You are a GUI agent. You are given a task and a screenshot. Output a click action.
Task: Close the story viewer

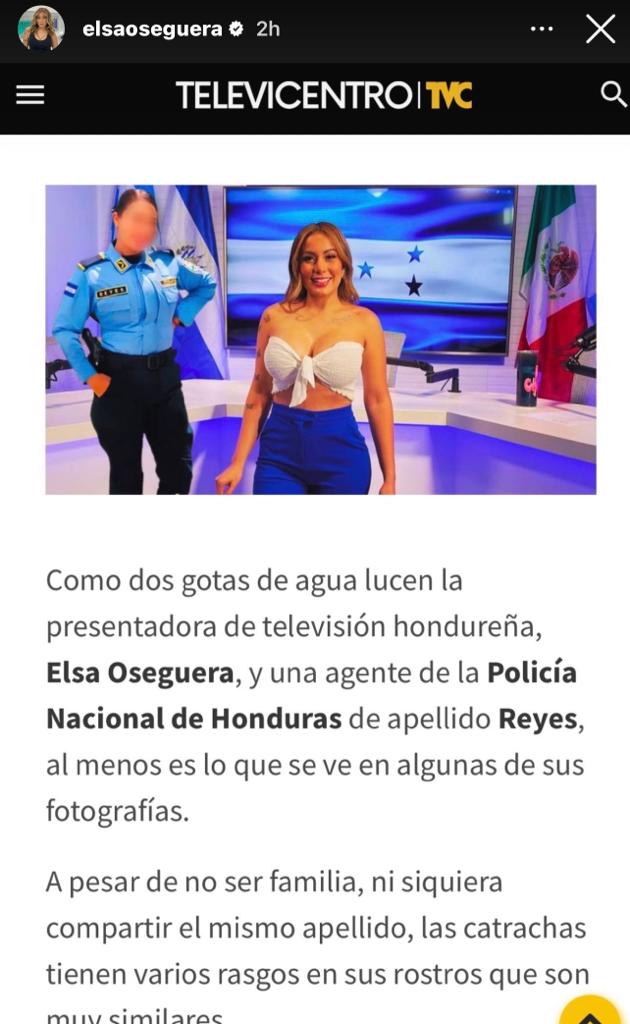pyautogui.click(x=600, y=29)
